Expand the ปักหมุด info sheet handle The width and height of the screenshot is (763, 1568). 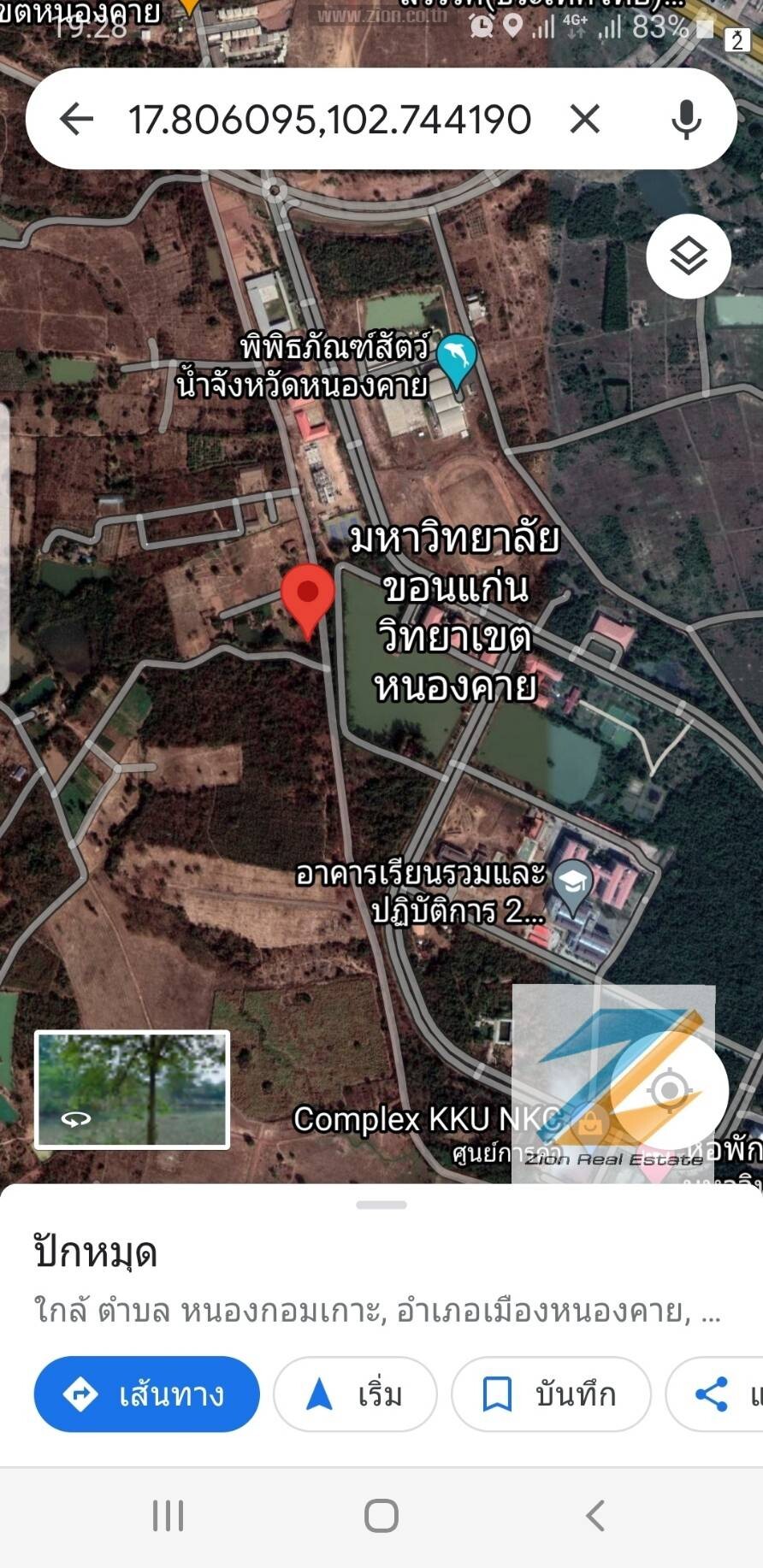pos(381,1205)
